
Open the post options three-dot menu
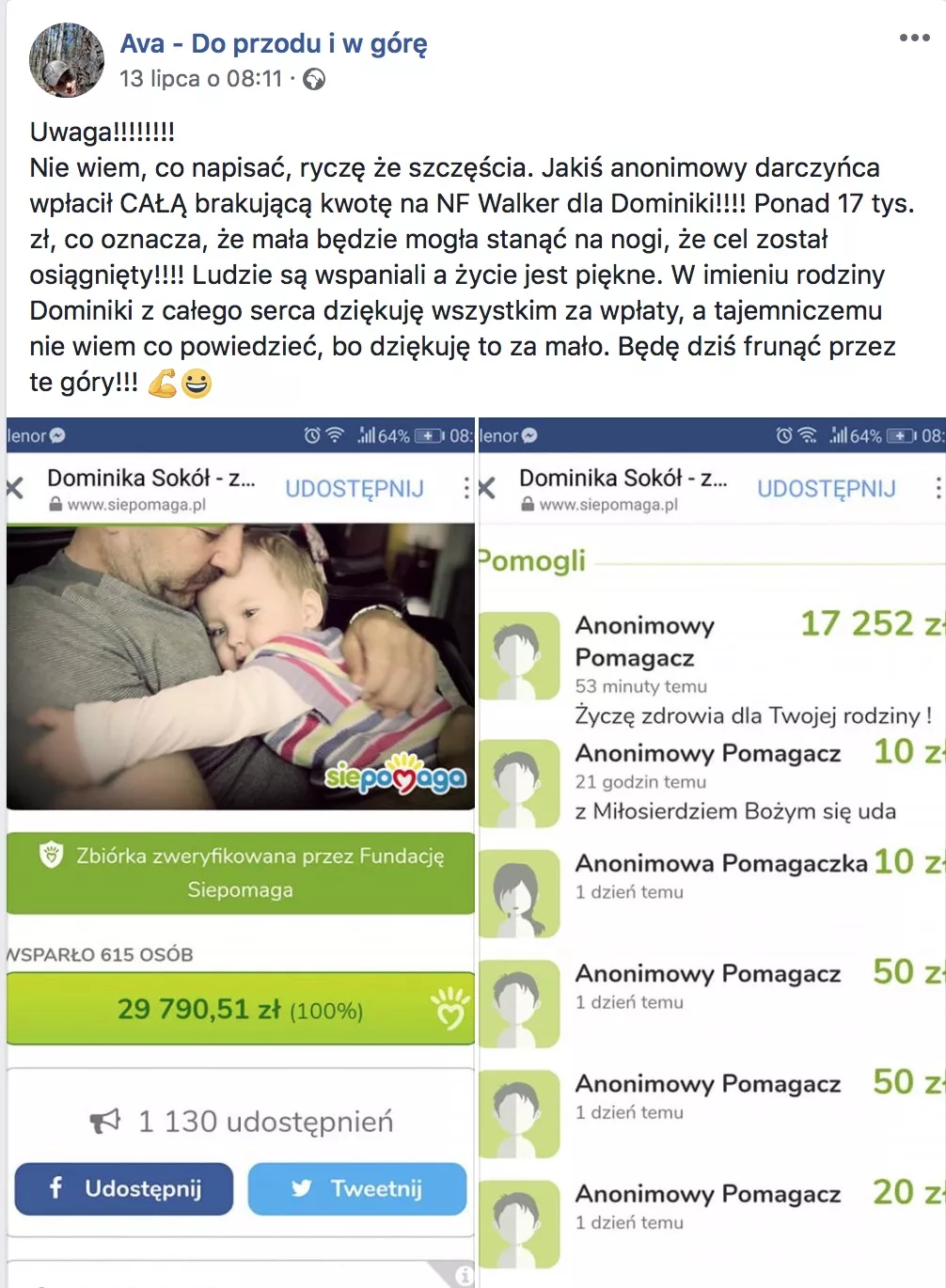[x=914, y=39]
